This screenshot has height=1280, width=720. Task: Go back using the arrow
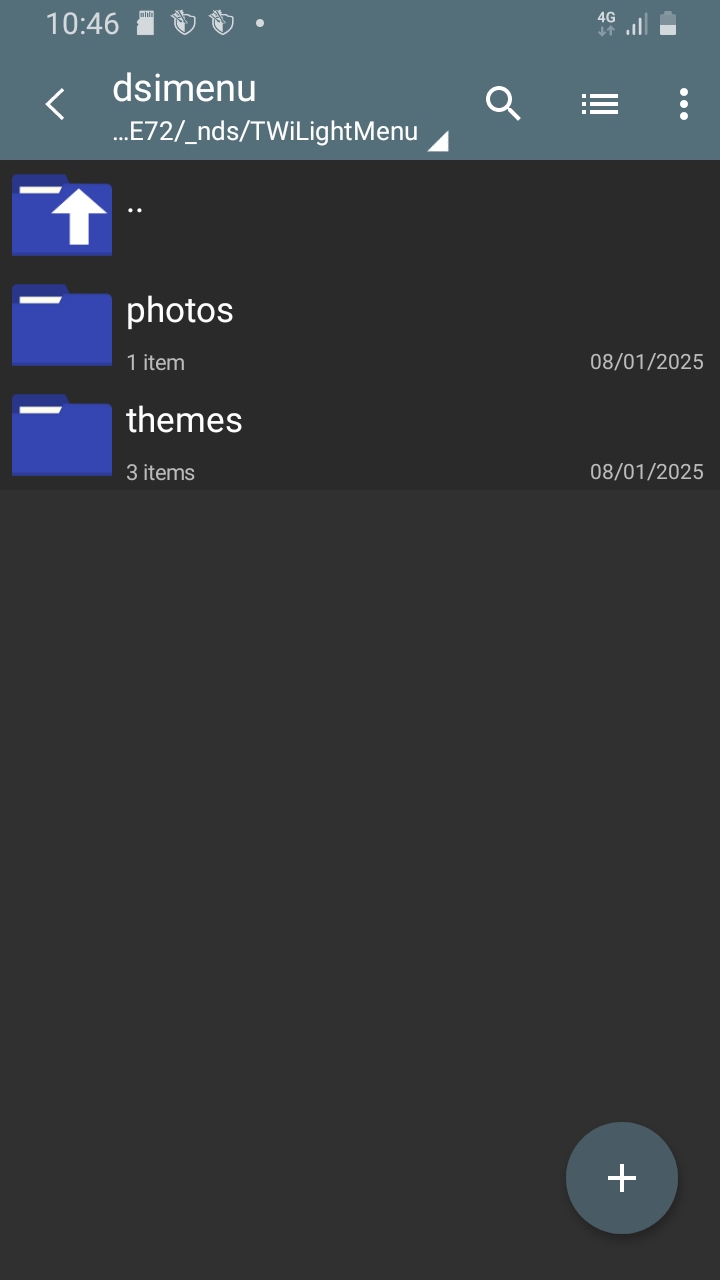point(55,104)
